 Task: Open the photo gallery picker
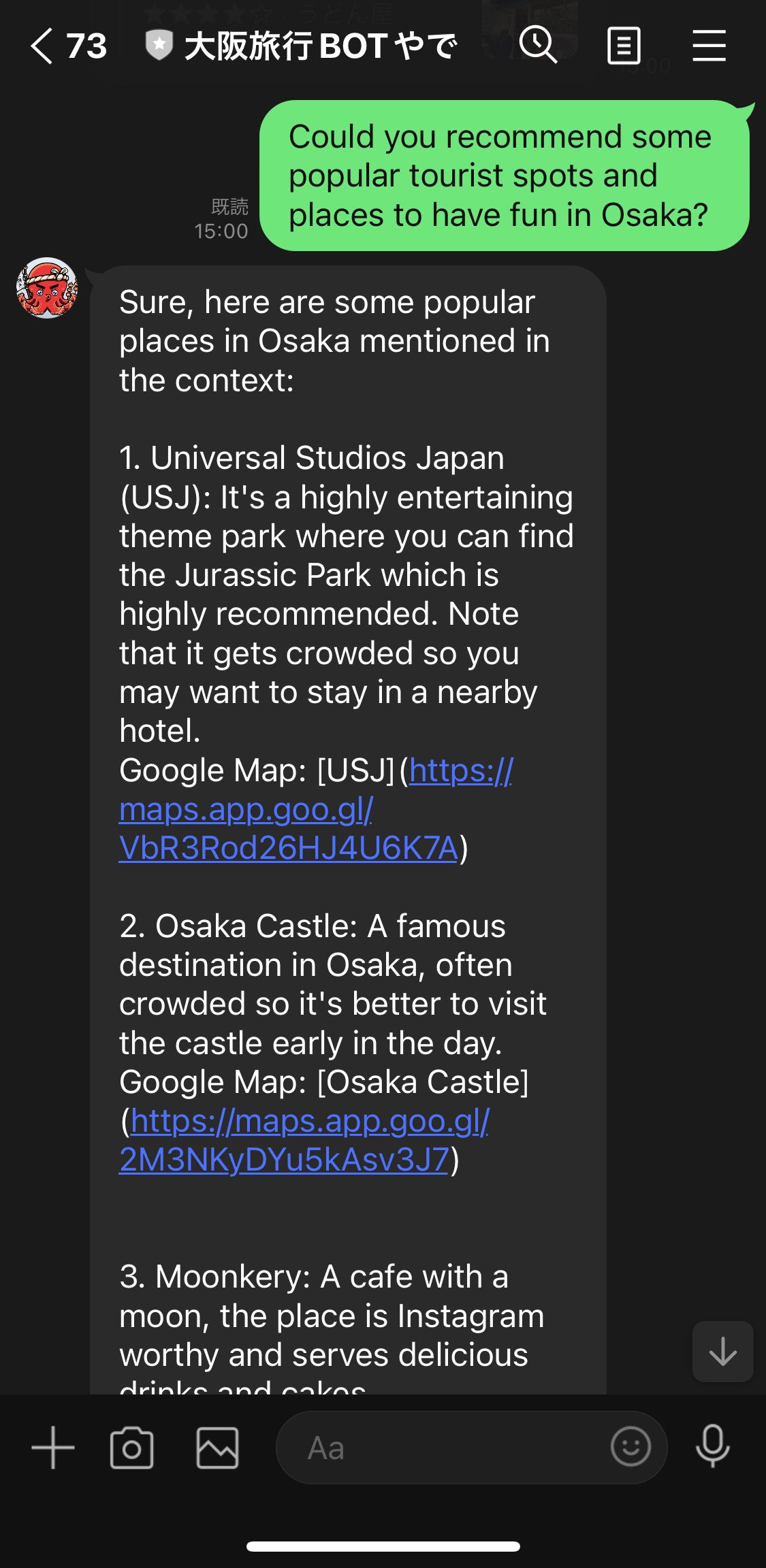[x=217, y=1448]
